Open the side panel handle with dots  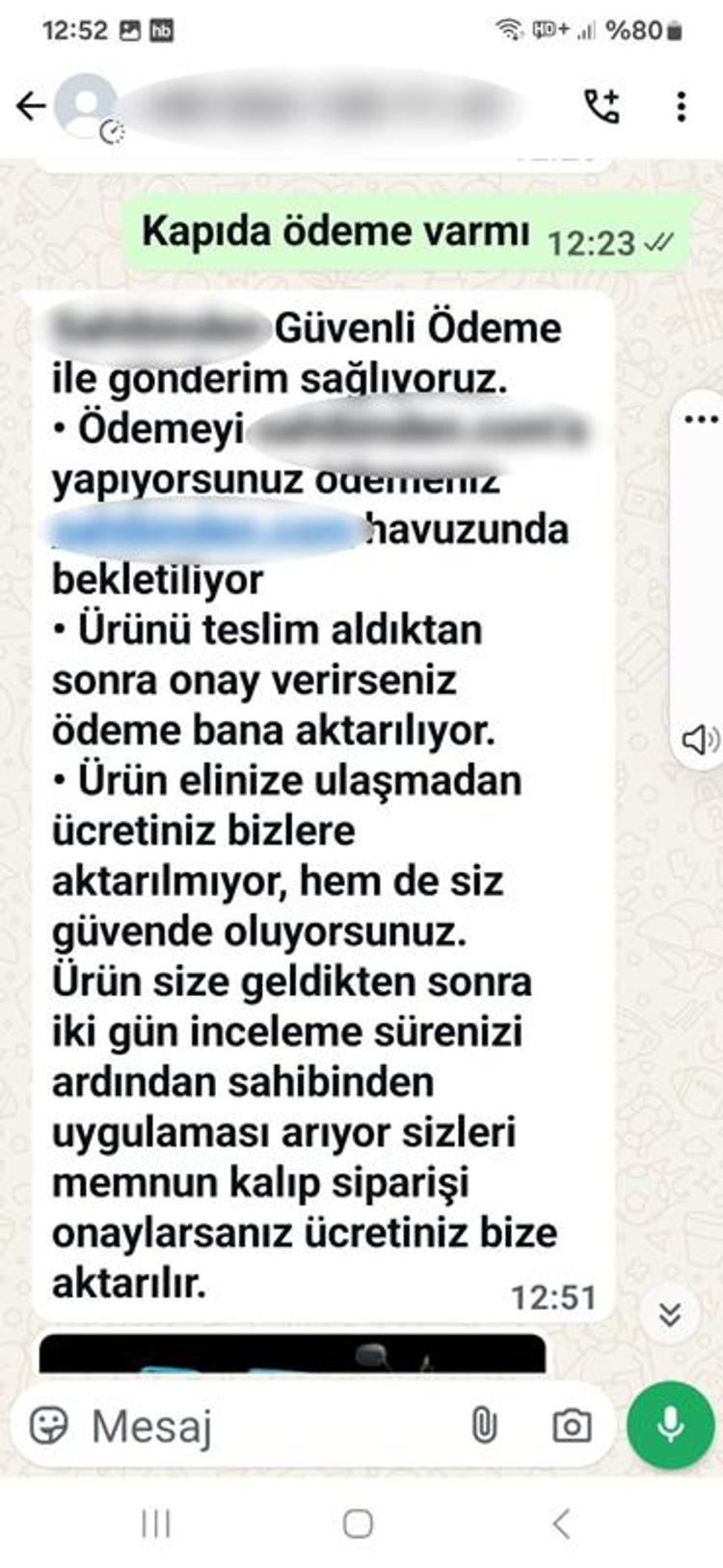[x=701, y=419]
